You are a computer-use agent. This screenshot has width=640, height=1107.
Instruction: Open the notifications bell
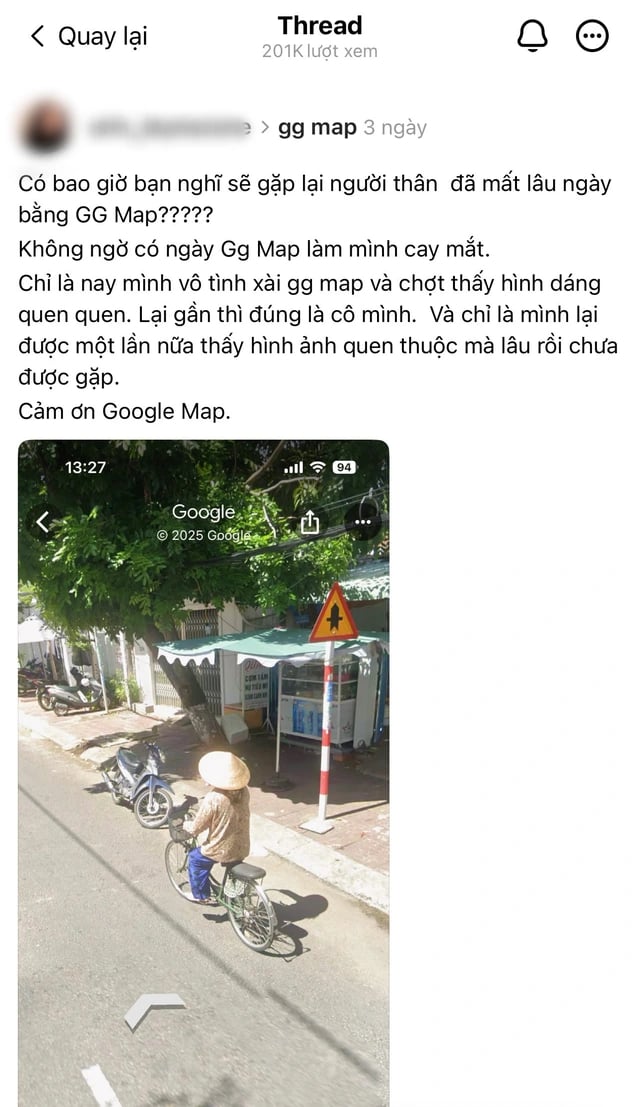coord(532,37)
